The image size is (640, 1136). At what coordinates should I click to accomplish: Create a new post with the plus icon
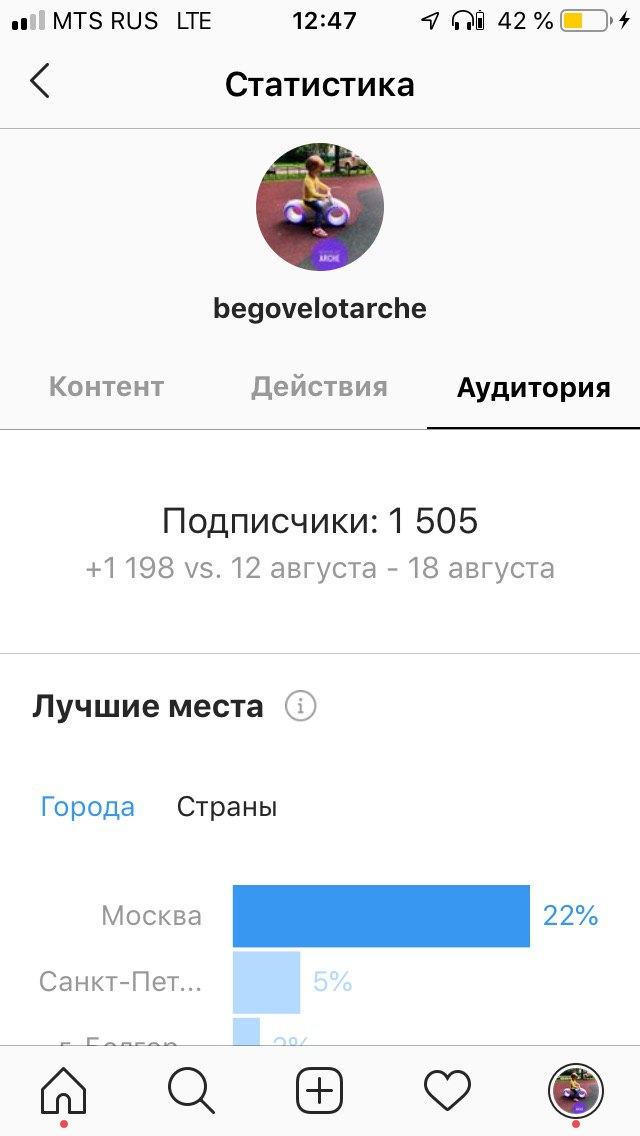pos(320,1089)
